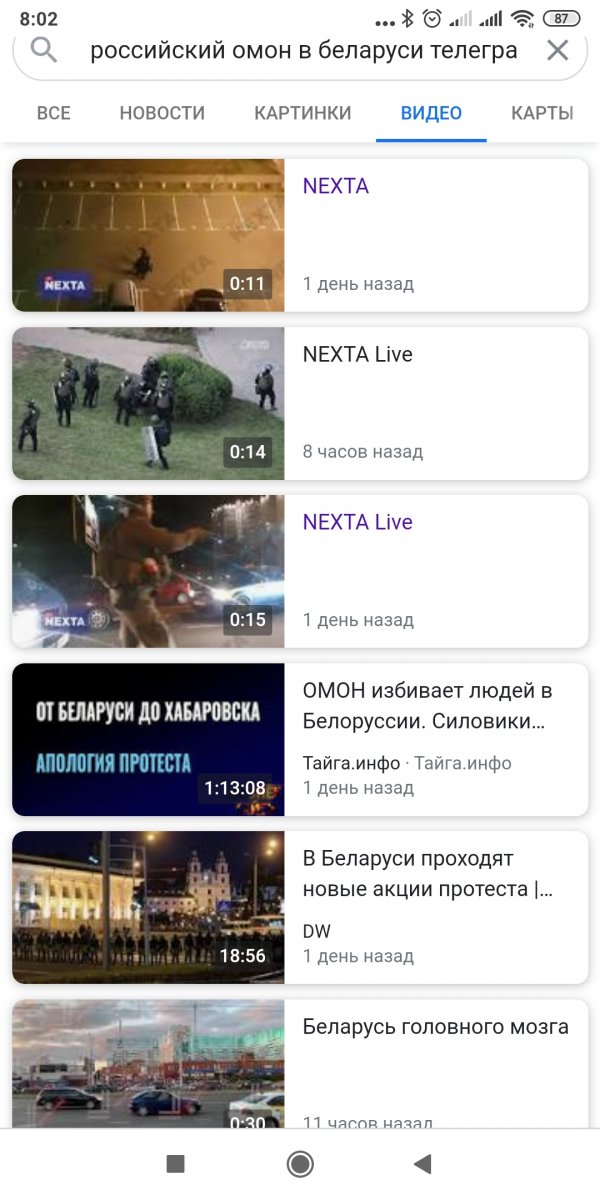600x1200 pixels.
Task: Go back using the system back button
Action: [x=422, y=1163]
